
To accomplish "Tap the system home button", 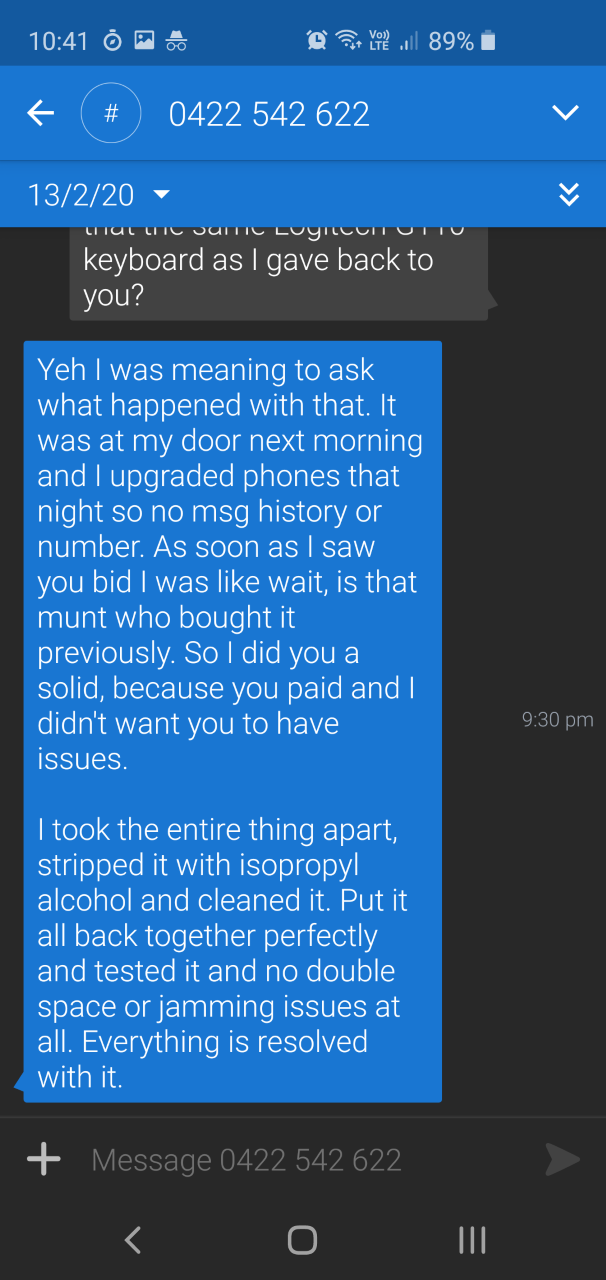I will [x=302, y=1240].
